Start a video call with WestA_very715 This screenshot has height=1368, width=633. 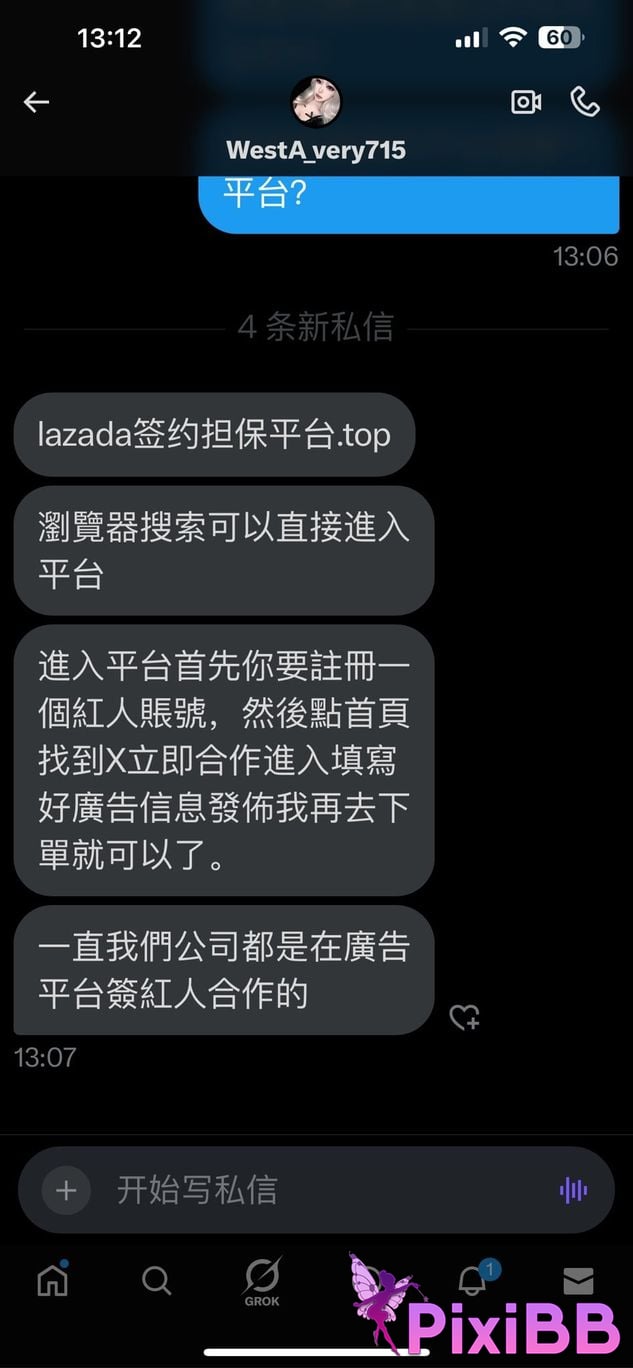coord(526,102)
